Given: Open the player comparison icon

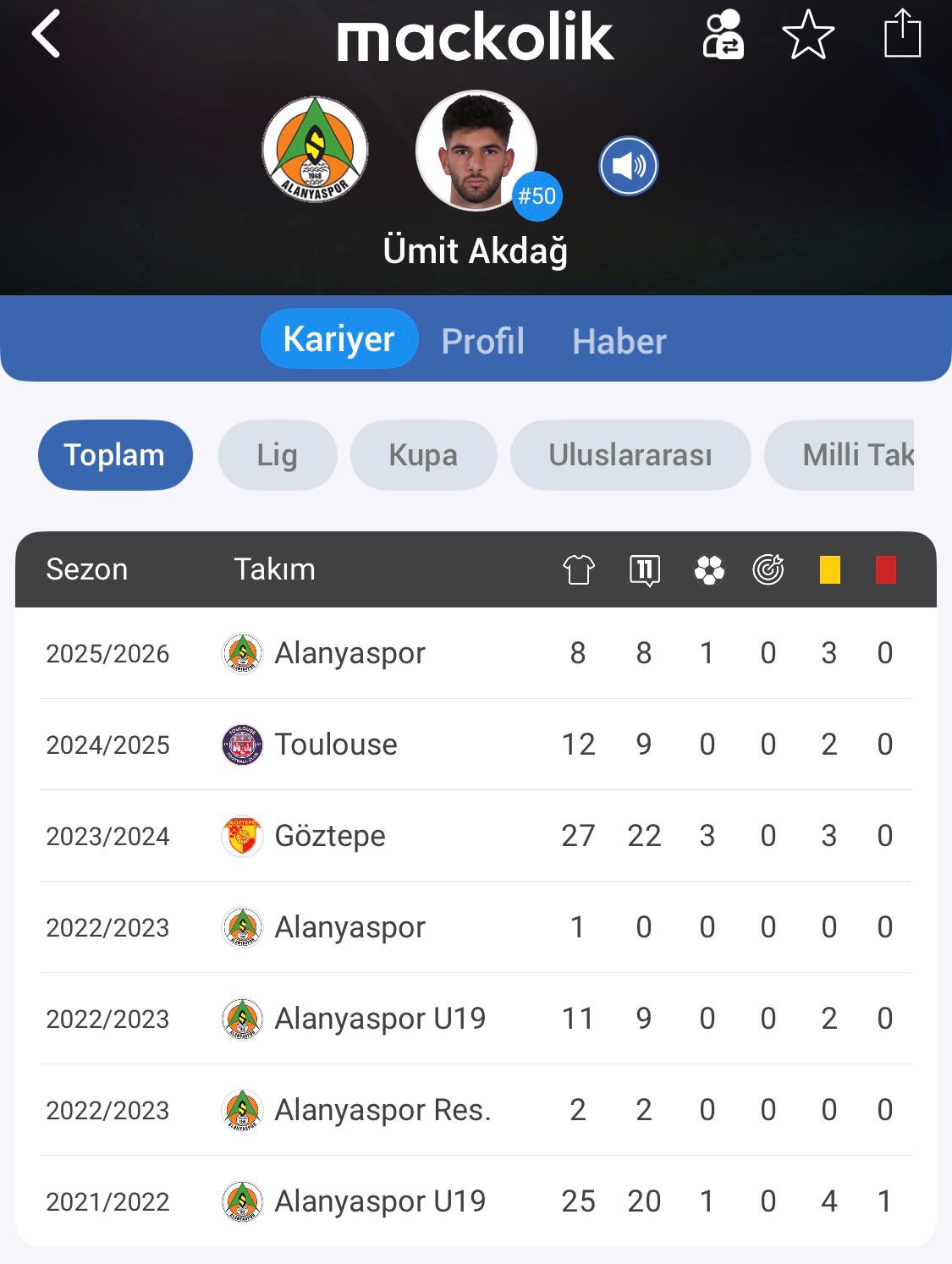Looking at the screenshot, I should coord(723,35).
